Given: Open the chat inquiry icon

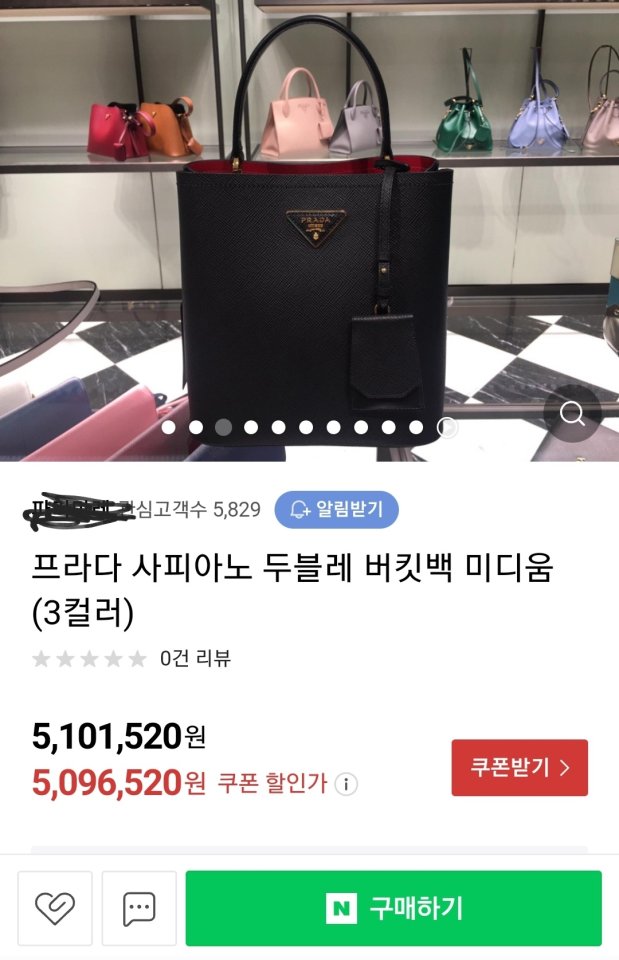Looking at the screenshot, I should pos(139,908).
